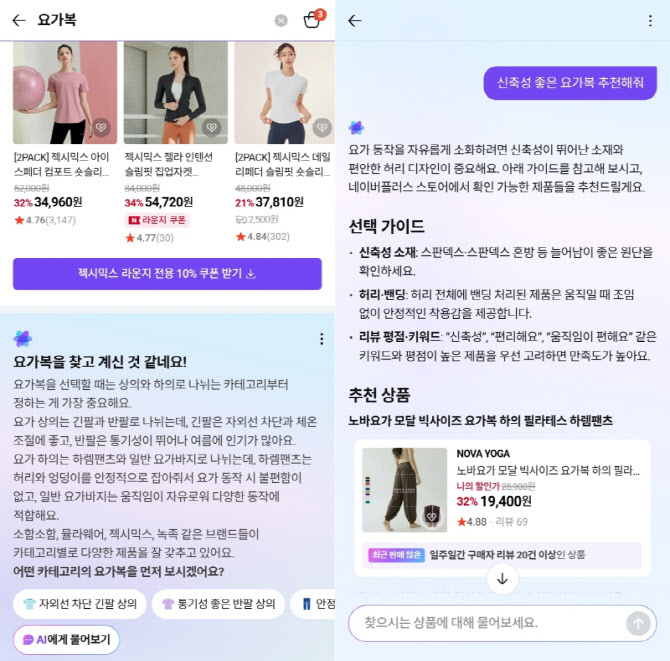Open the shopping cart
This screenshot has width=670, height=661.
point(312,20)
